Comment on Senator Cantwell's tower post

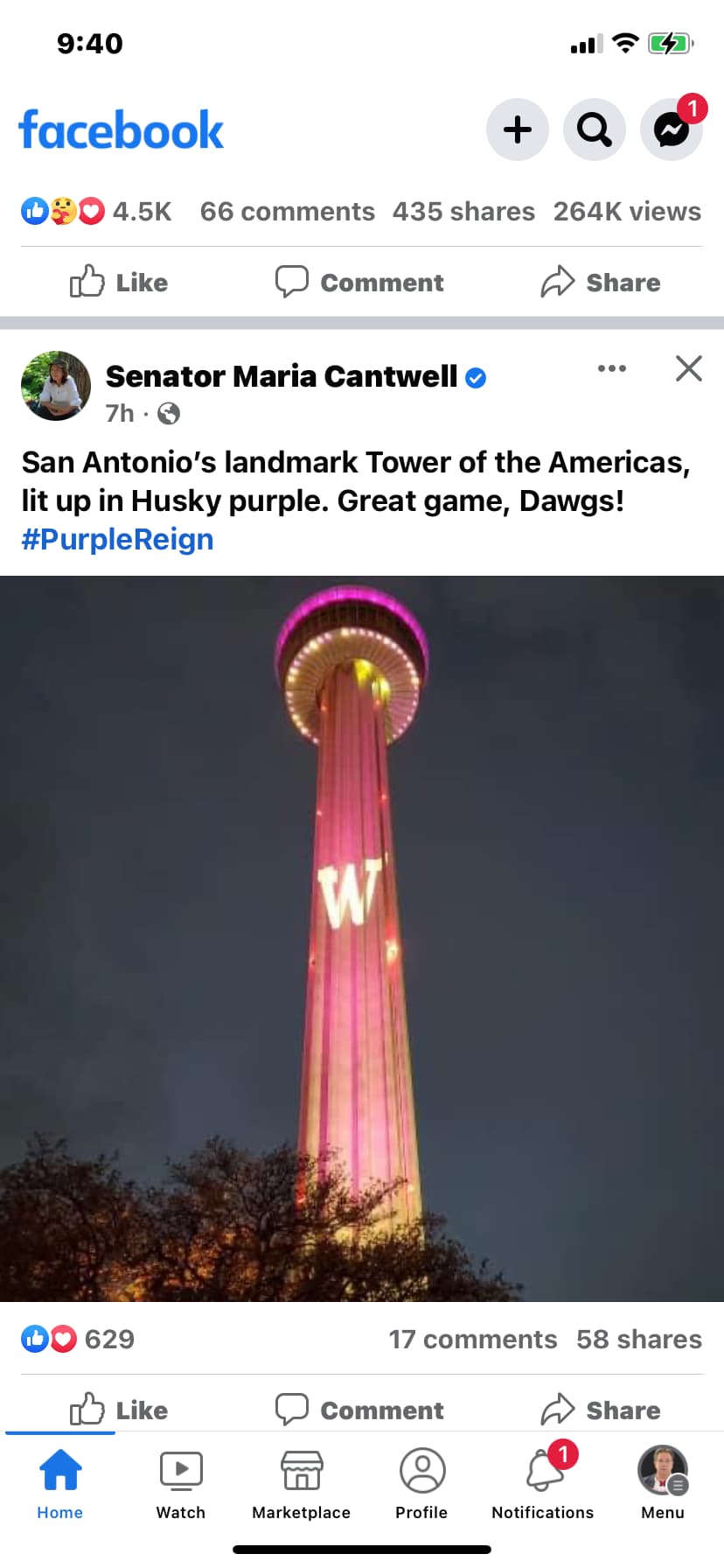[359, 1410]
